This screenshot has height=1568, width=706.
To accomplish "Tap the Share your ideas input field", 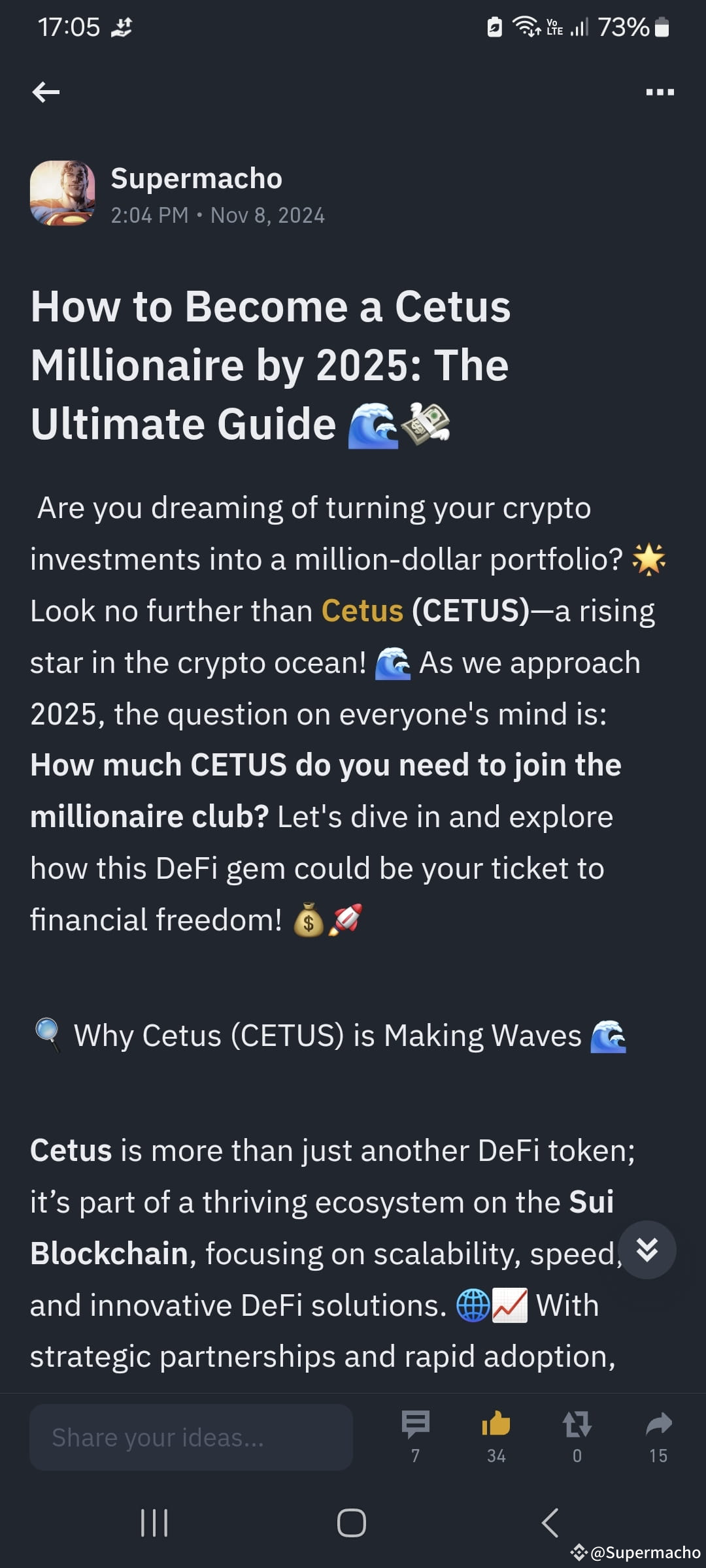I will [x=190, y=1436].
